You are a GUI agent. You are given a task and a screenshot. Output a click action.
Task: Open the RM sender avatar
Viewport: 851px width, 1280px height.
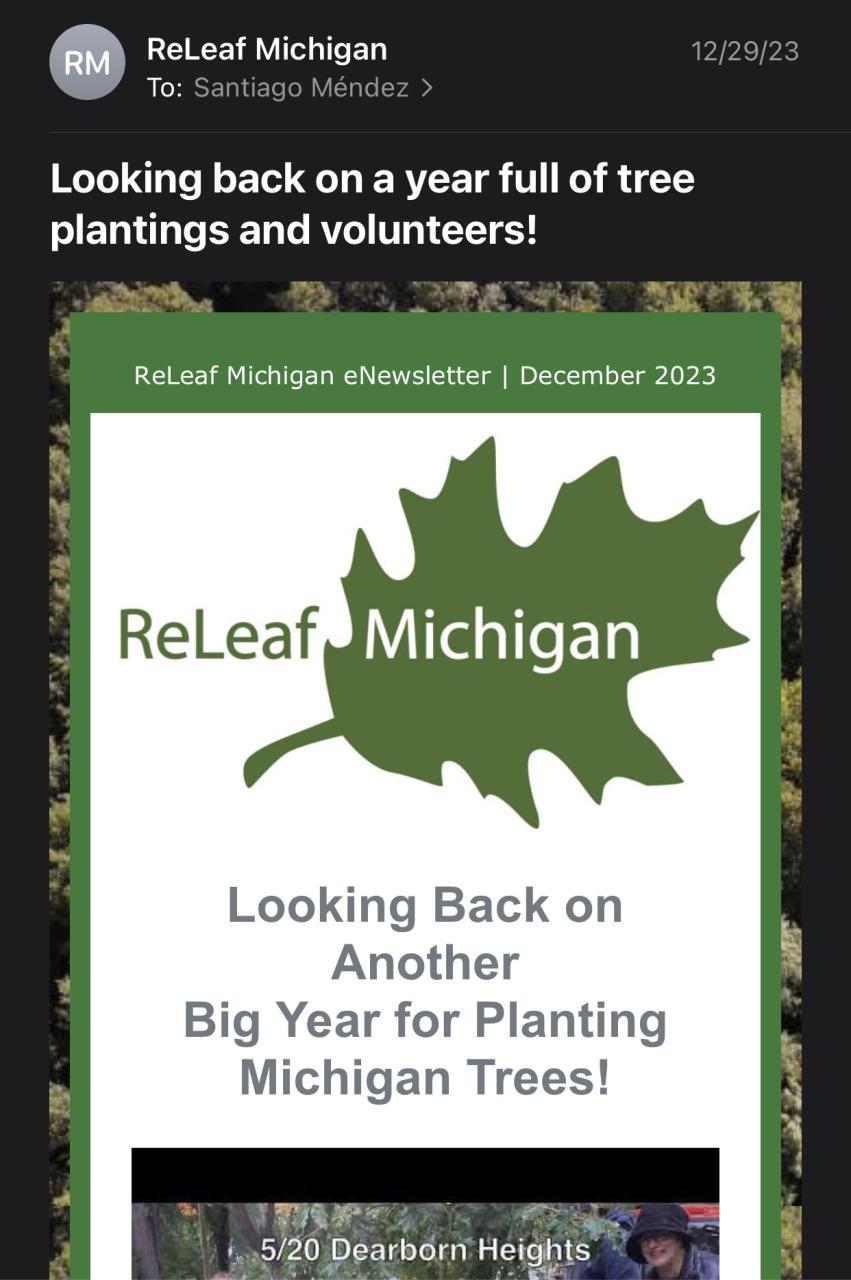[87, 62]
